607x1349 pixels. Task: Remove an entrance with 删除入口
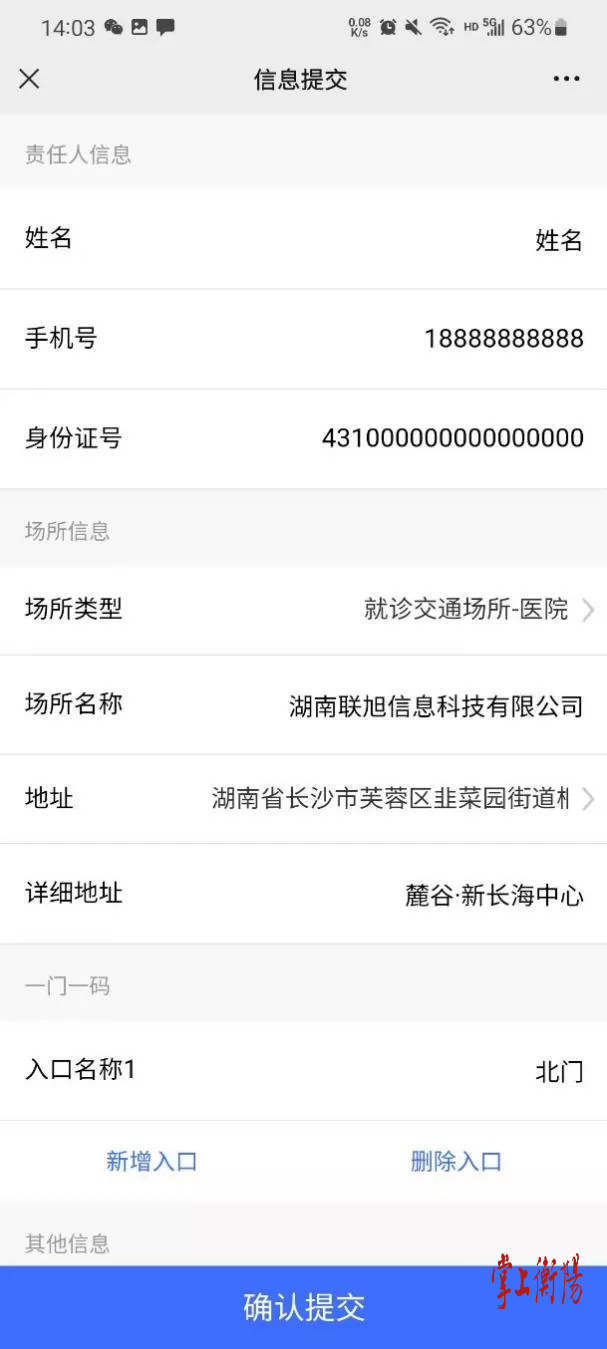pyautogui.click(x=456, y=1161)
